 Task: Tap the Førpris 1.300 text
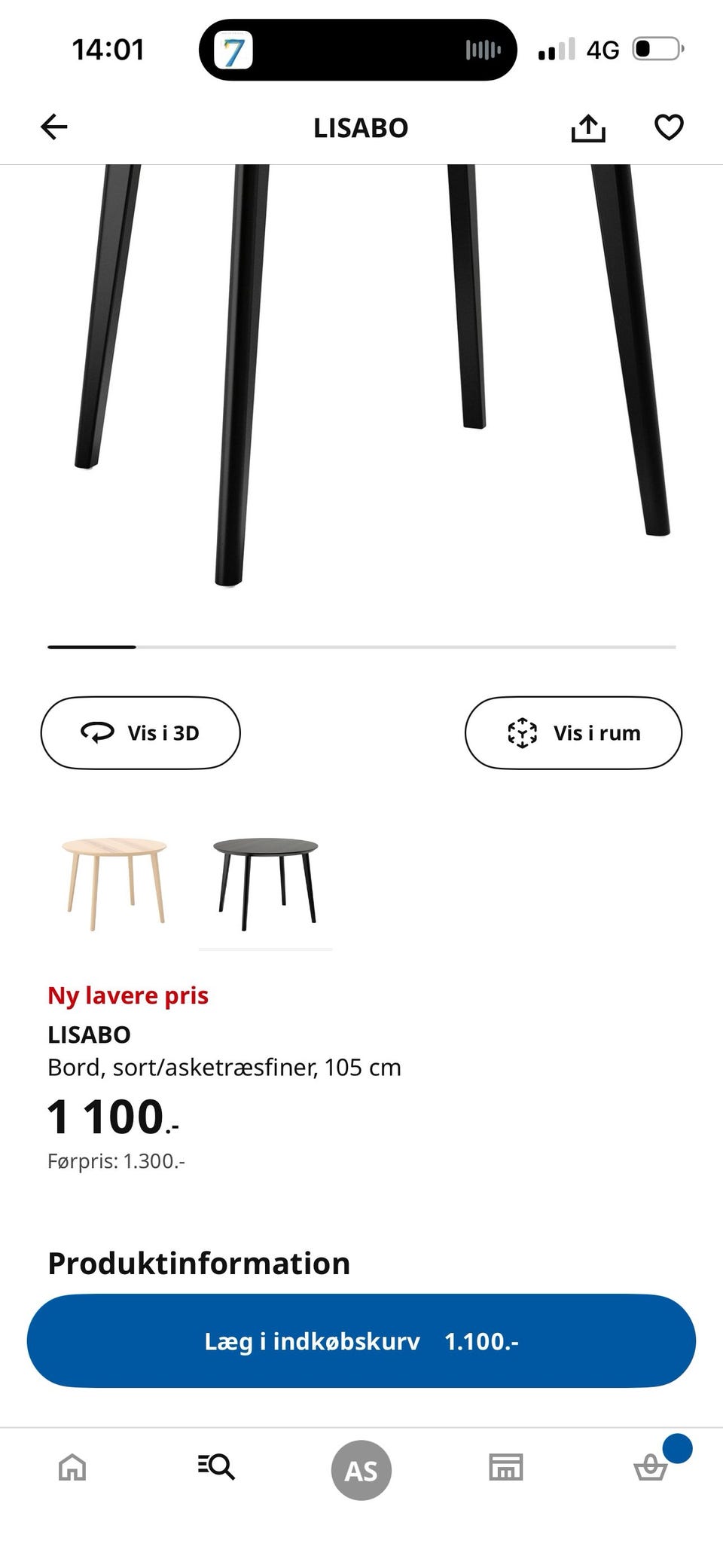pos(116,1161)
